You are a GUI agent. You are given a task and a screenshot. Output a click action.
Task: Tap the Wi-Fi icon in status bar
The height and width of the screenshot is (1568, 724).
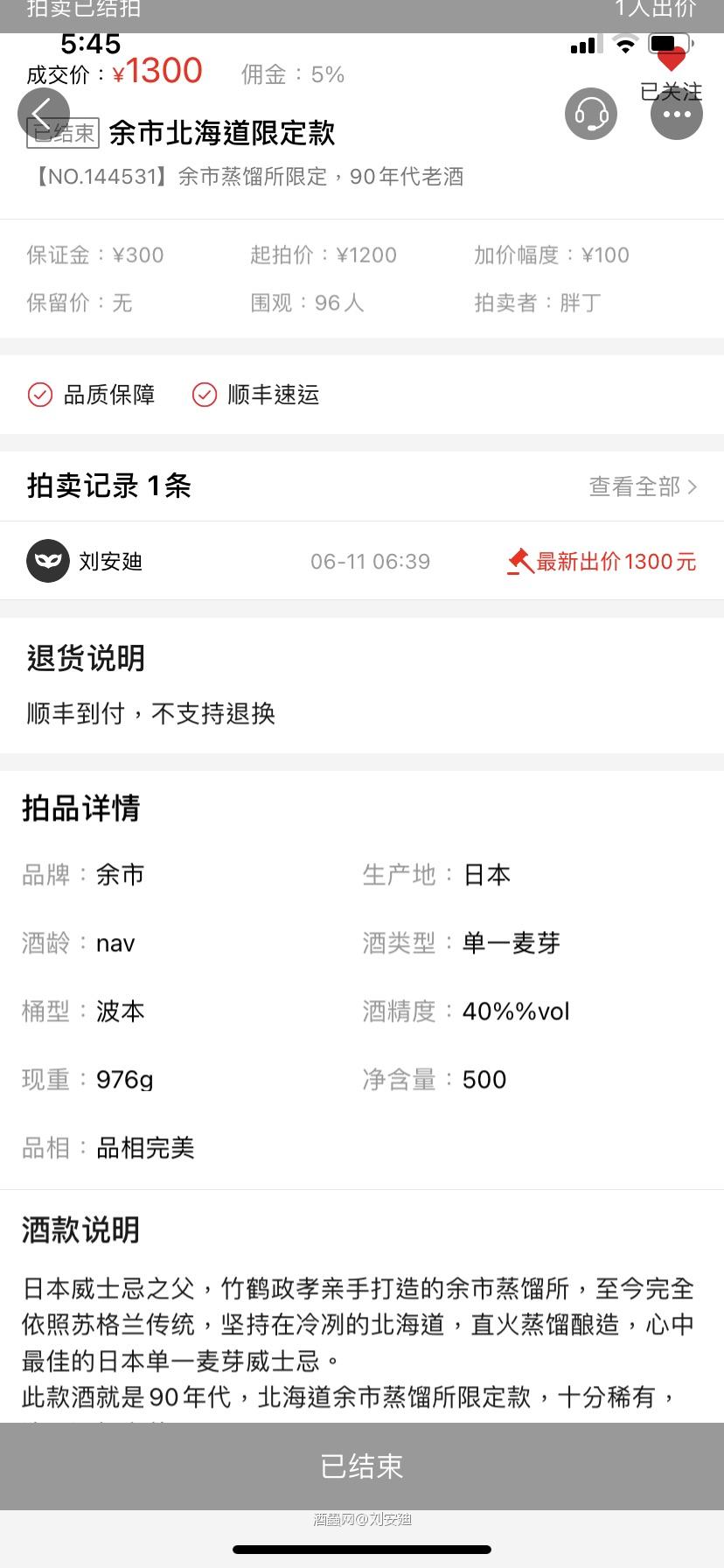[624, 42]
